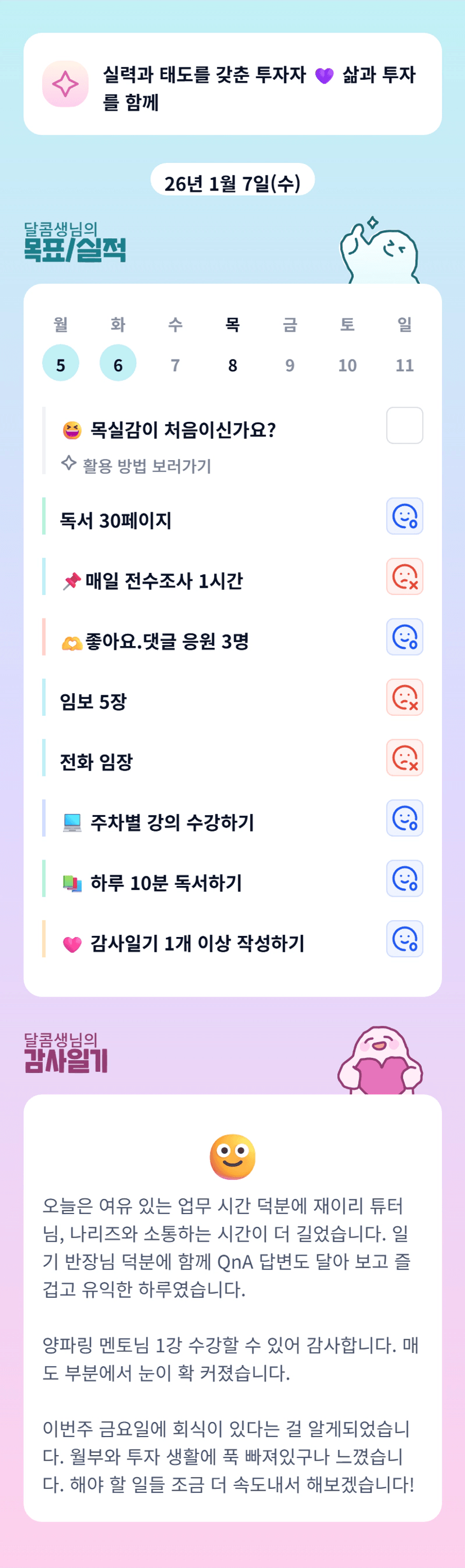This screenshot has height=1568, width=465.
Task: Update the status icon for 임보 5장
Action: [x=404, y=697]
